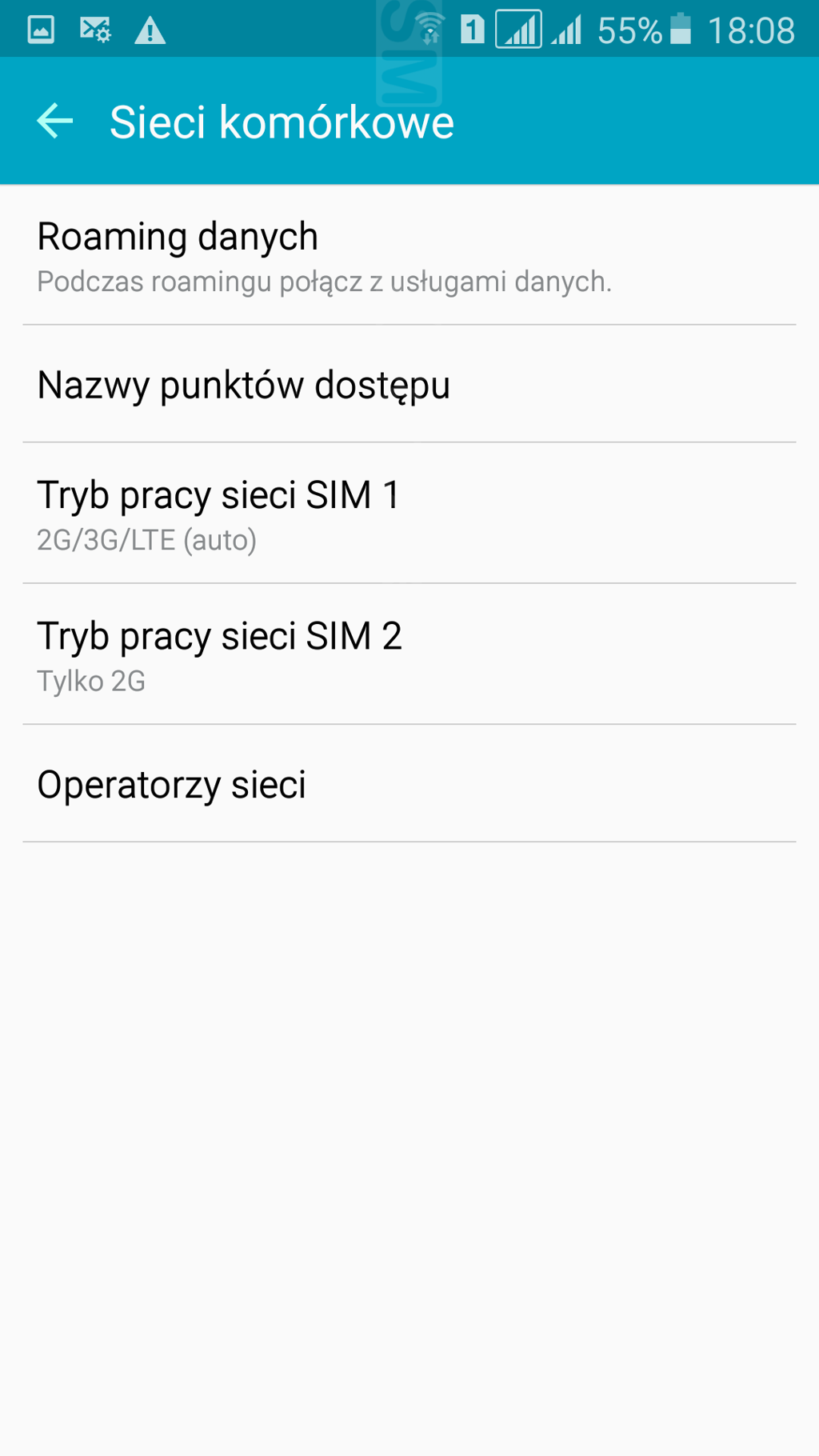Open Roaming danych setting
The image size is (819, 1456).
pos(409,255)
